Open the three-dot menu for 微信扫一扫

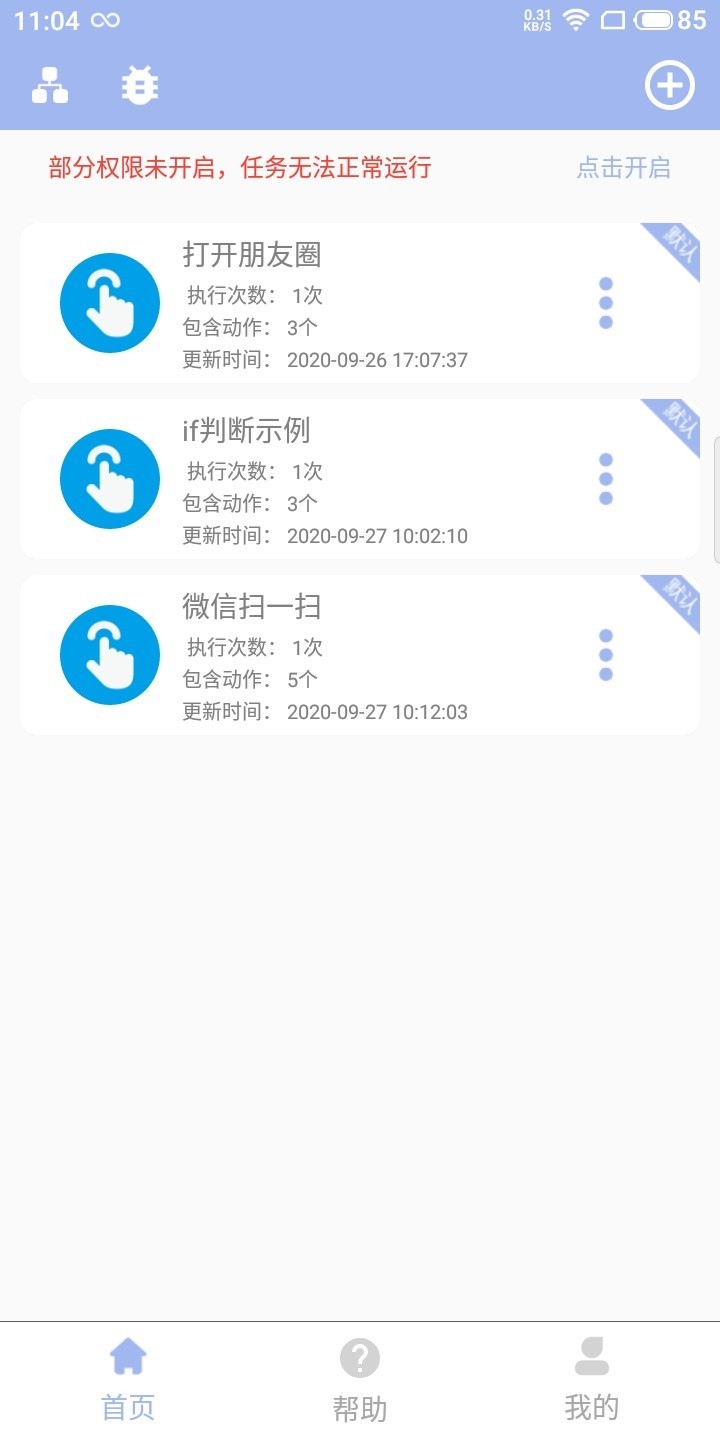[606, 654]
